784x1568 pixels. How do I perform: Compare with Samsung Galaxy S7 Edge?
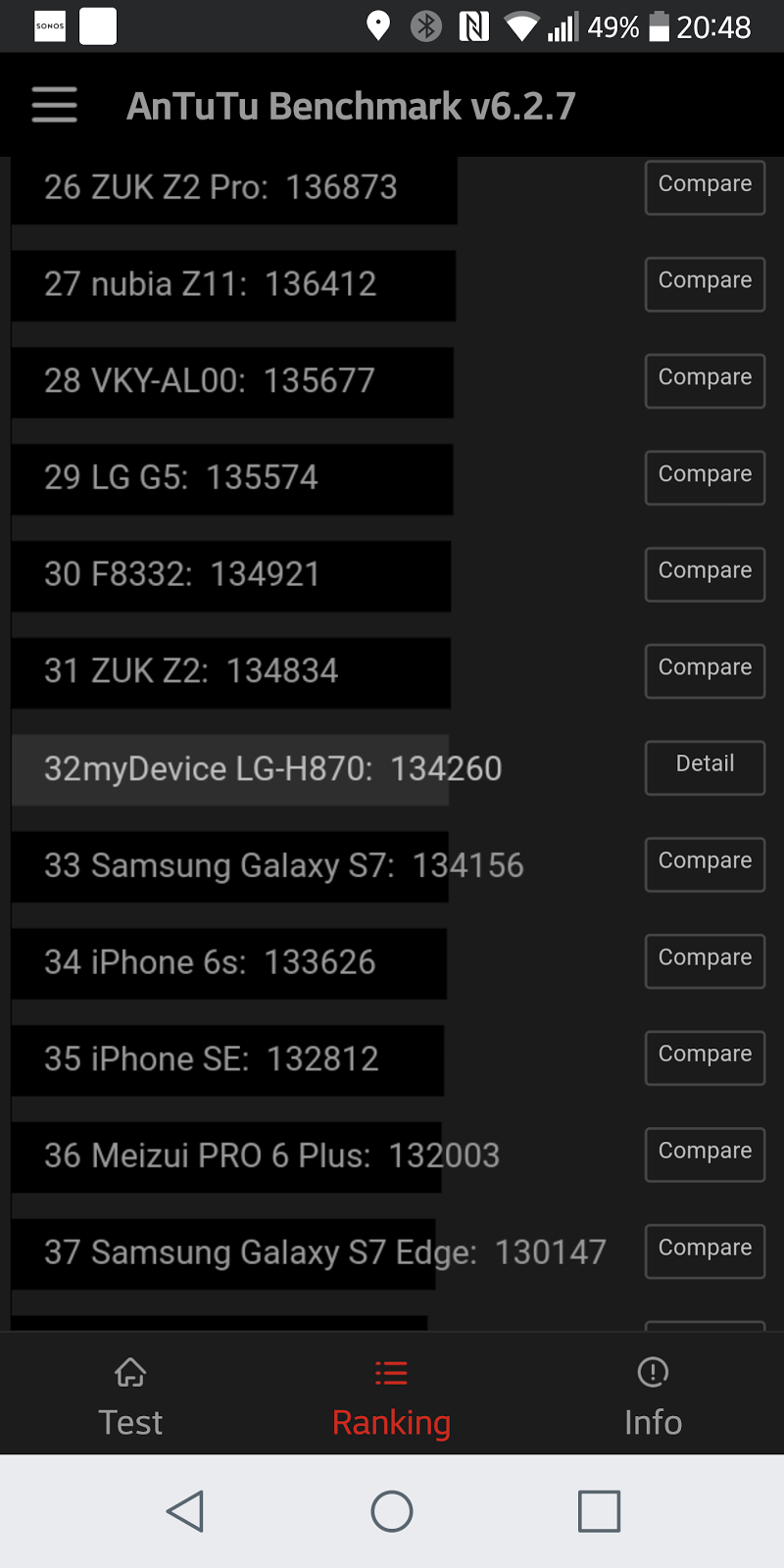(705, 1250)
